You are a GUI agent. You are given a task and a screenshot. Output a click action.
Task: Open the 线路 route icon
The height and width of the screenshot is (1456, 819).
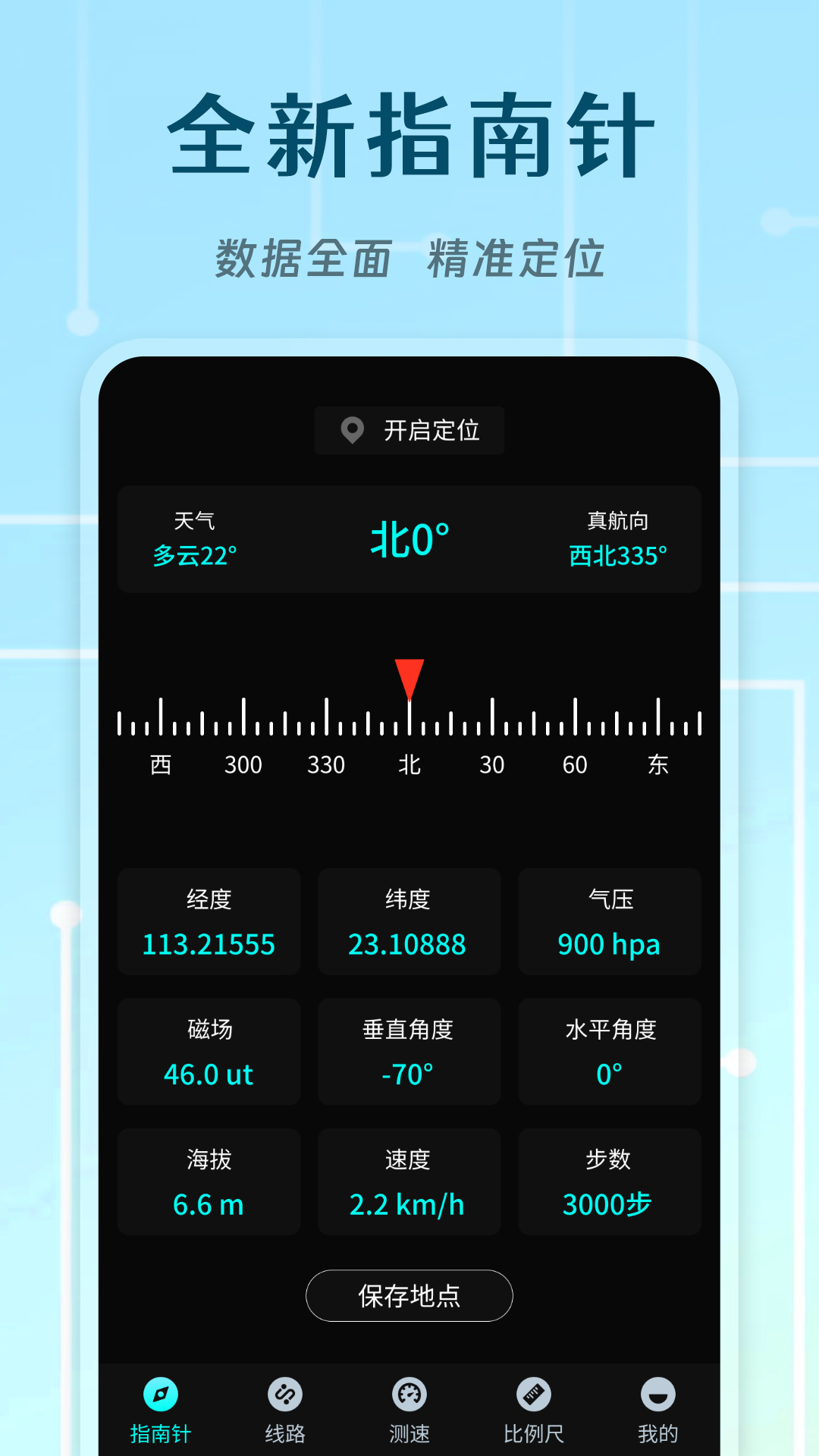click(x=284, y=1398)
